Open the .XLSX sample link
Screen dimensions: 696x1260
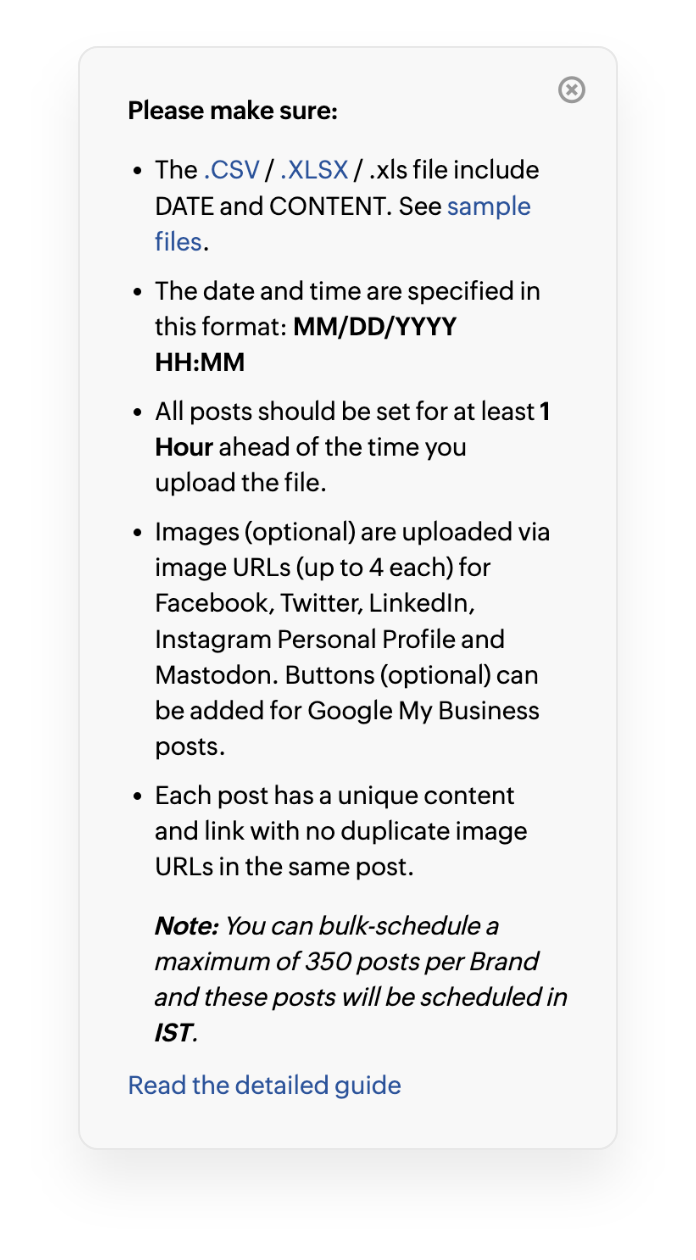314,170
